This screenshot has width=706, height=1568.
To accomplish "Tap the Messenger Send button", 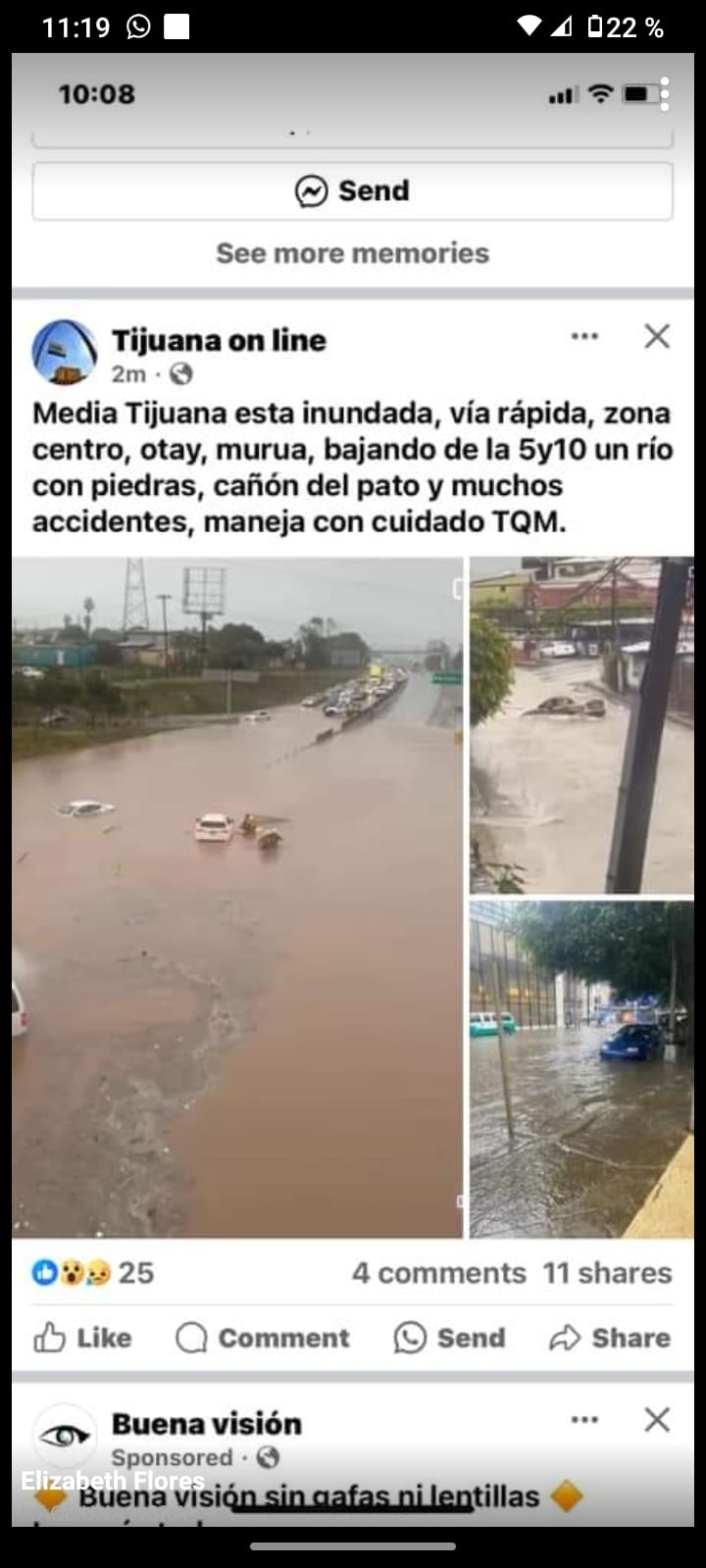I will tap(352, 191).
